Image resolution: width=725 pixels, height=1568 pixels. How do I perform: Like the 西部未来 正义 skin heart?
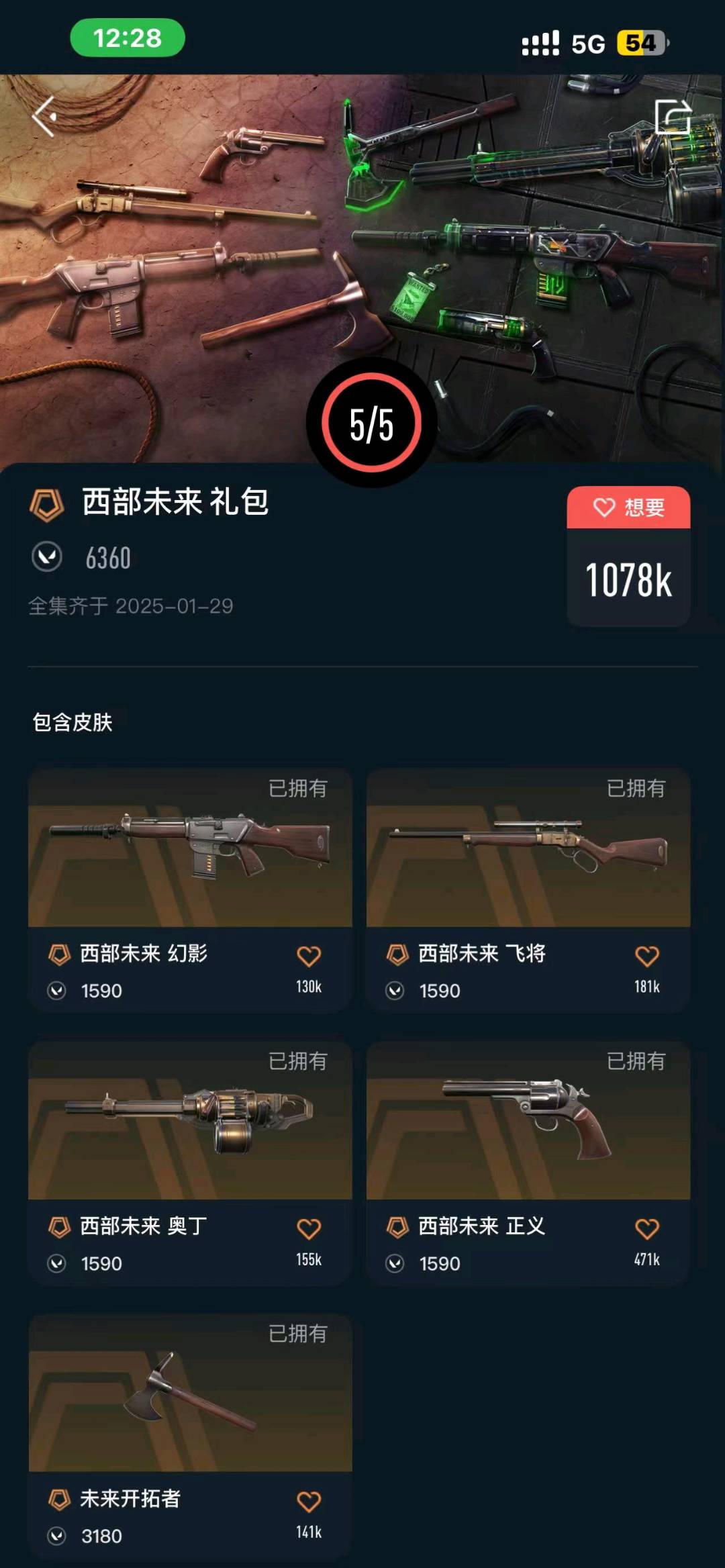(x=647, y=1229)
